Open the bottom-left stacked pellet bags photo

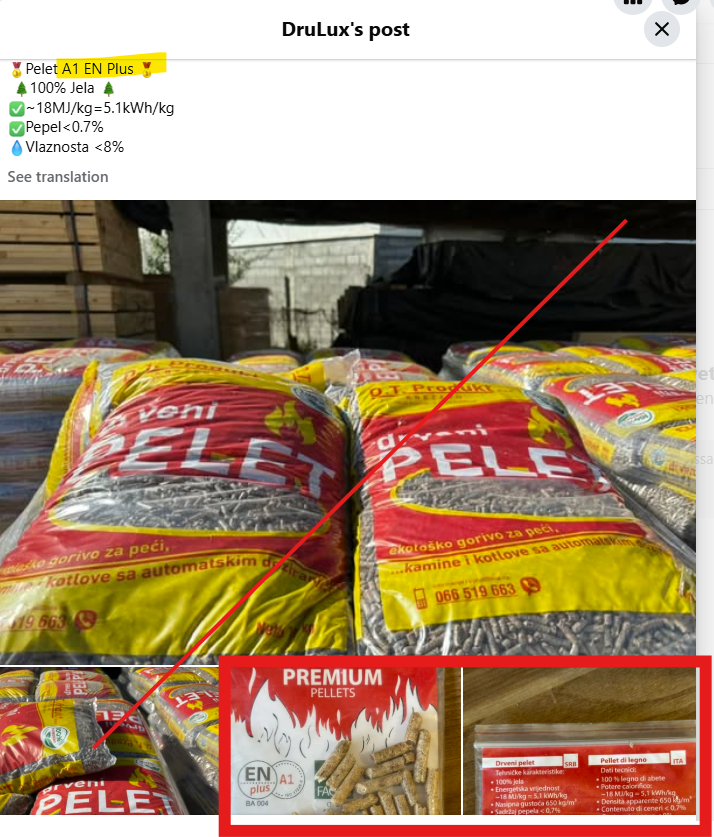click(x=108, y=741)
